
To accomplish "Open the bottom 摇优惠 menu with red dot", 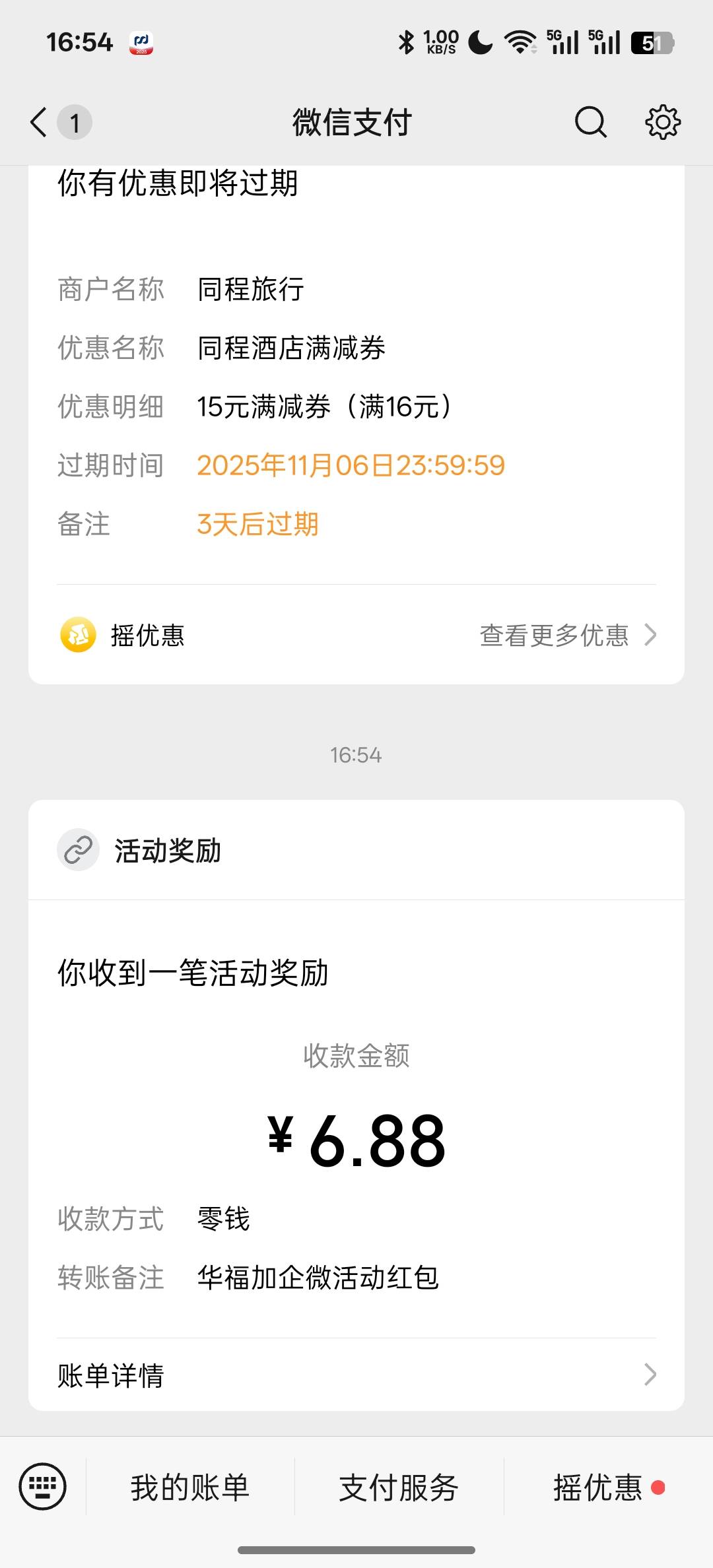I will 608,1487.
